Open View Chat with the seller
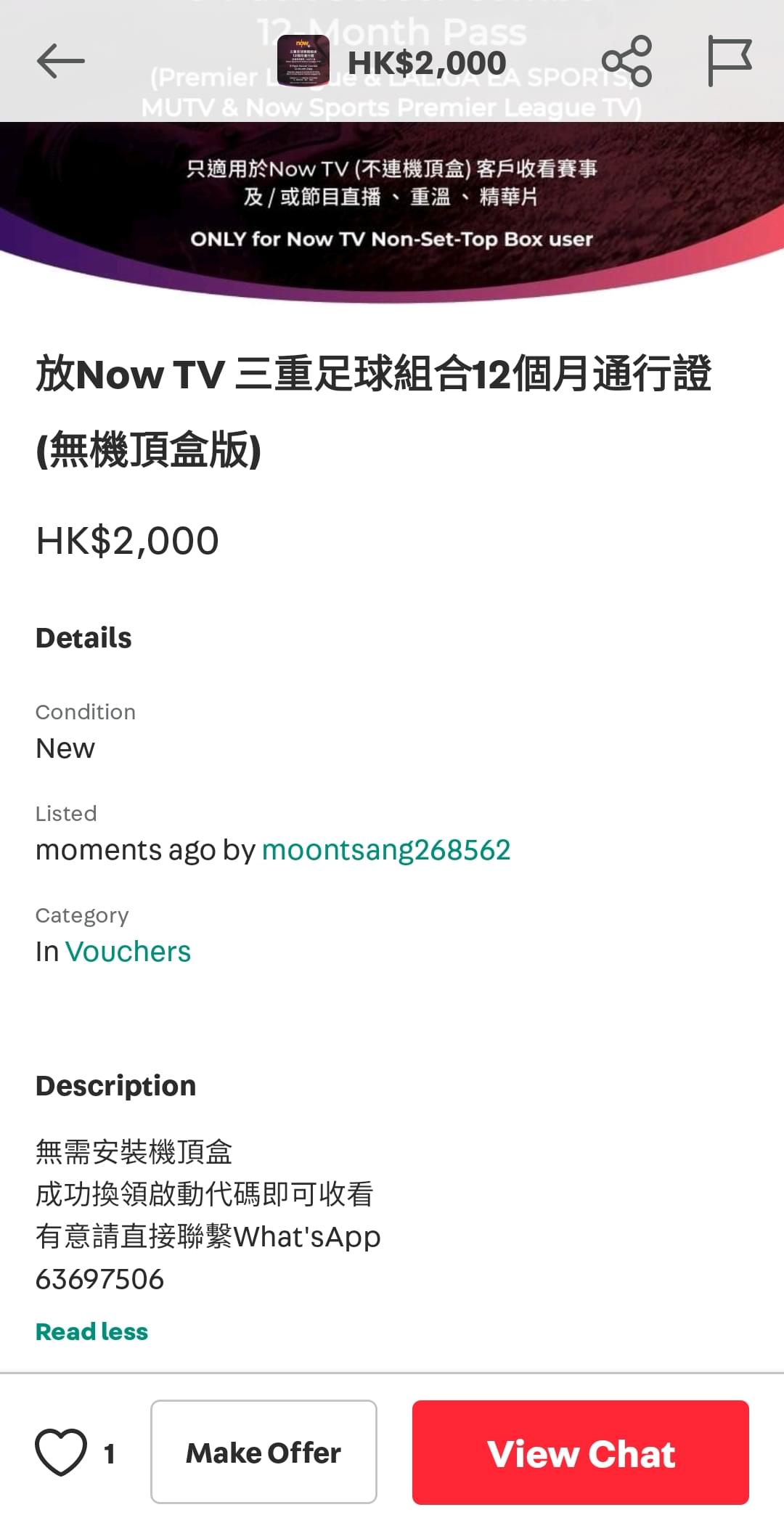 coord(581,1453)
